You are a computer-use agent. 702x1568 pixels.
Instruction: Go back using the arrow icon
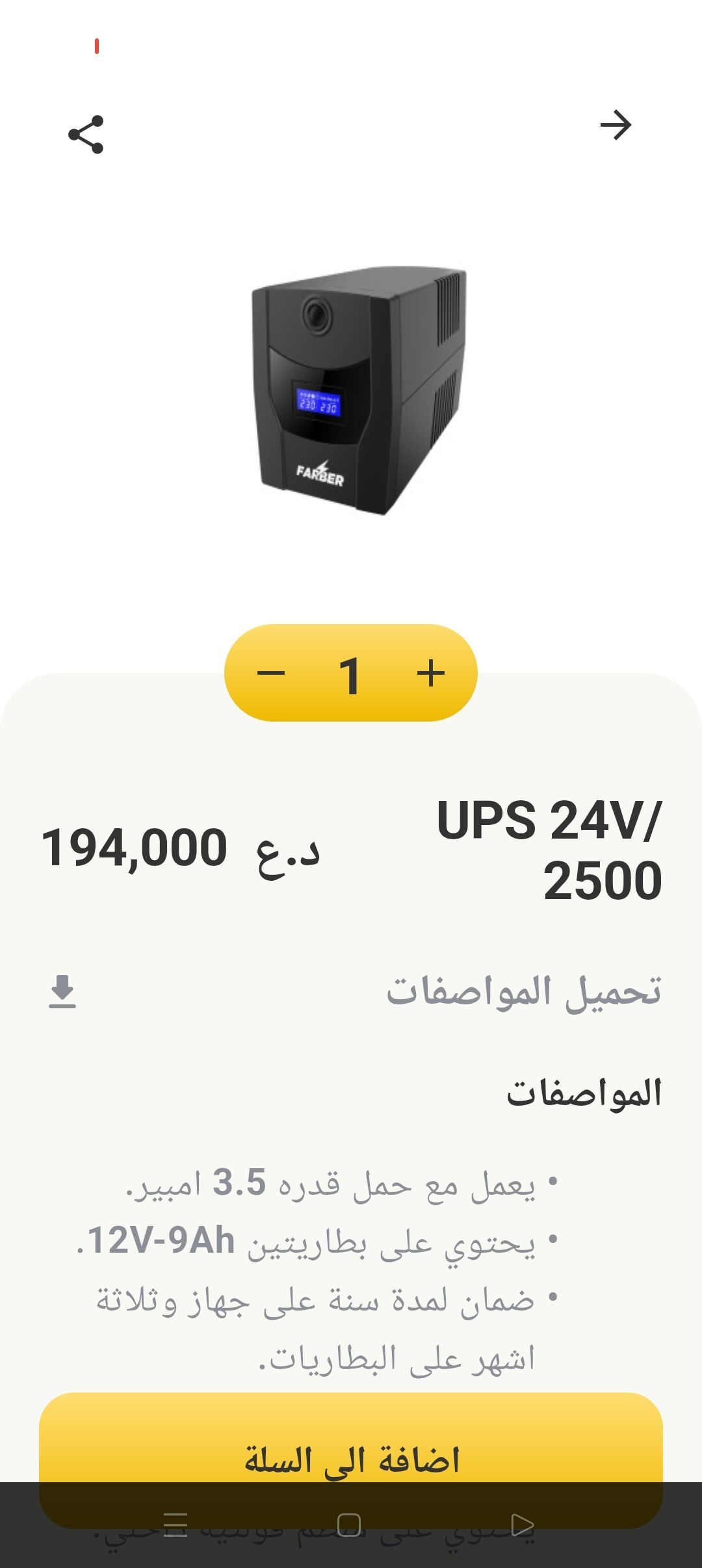(x=616, y=125)
